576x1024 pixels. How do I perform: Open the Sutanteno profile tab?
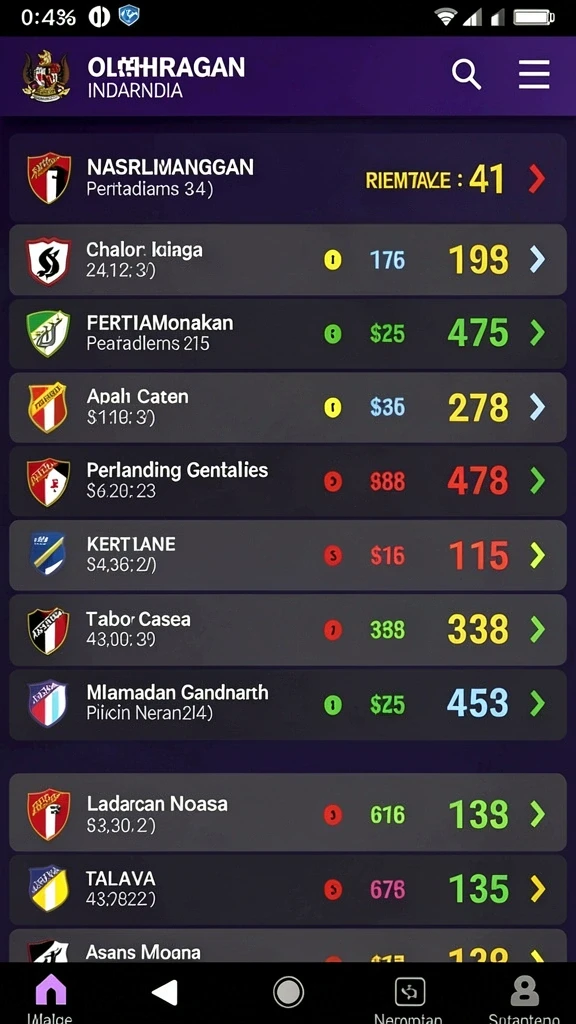pyautogui.click(x=525, y=999)
